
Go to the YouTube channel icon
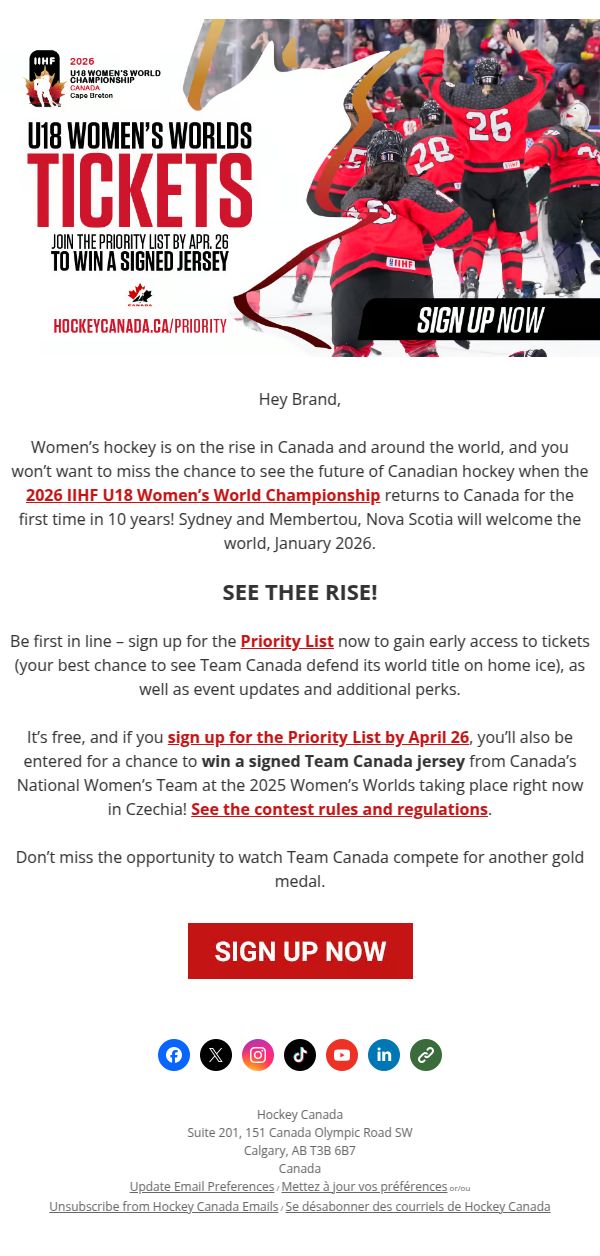342,1055
